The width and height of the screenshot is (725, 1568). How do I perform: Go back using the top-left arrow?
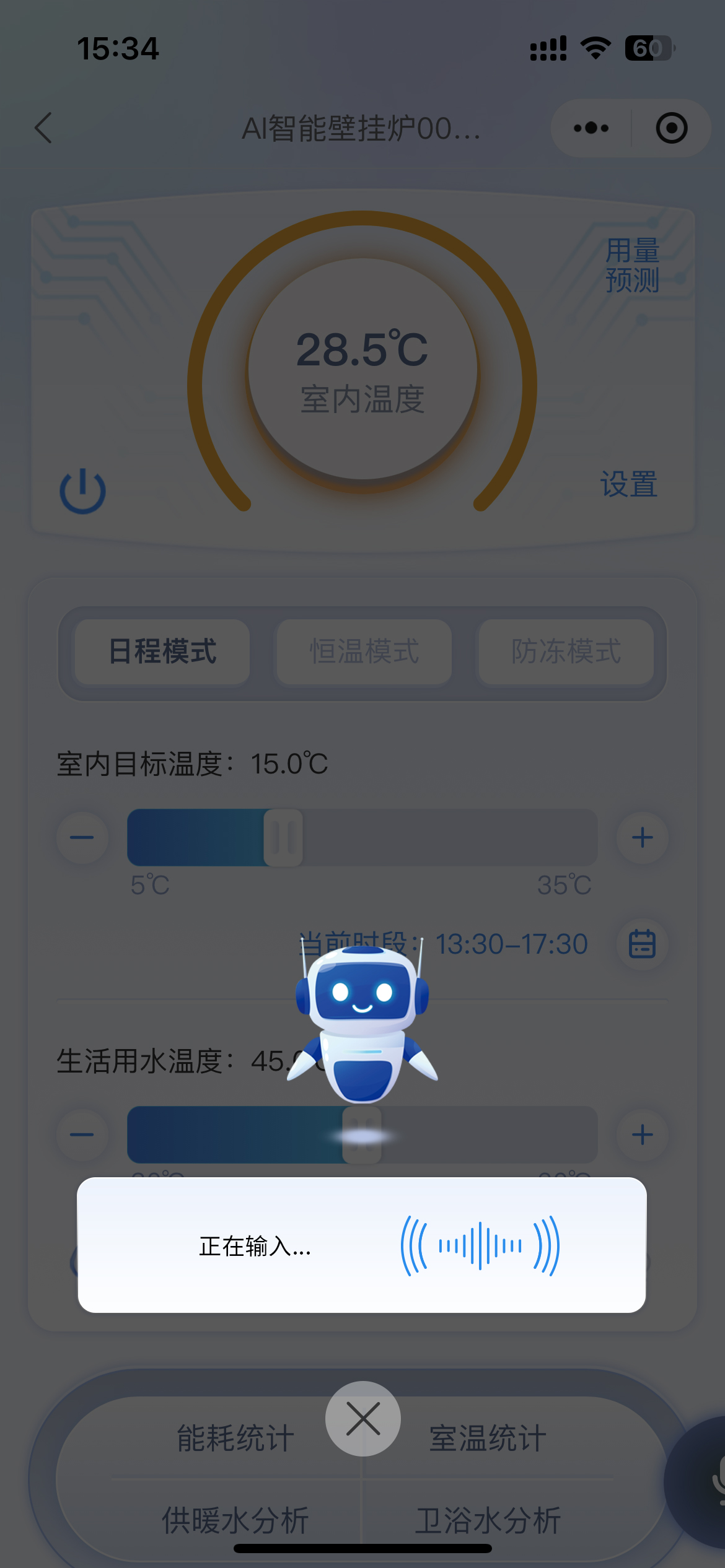pos(43,128)
